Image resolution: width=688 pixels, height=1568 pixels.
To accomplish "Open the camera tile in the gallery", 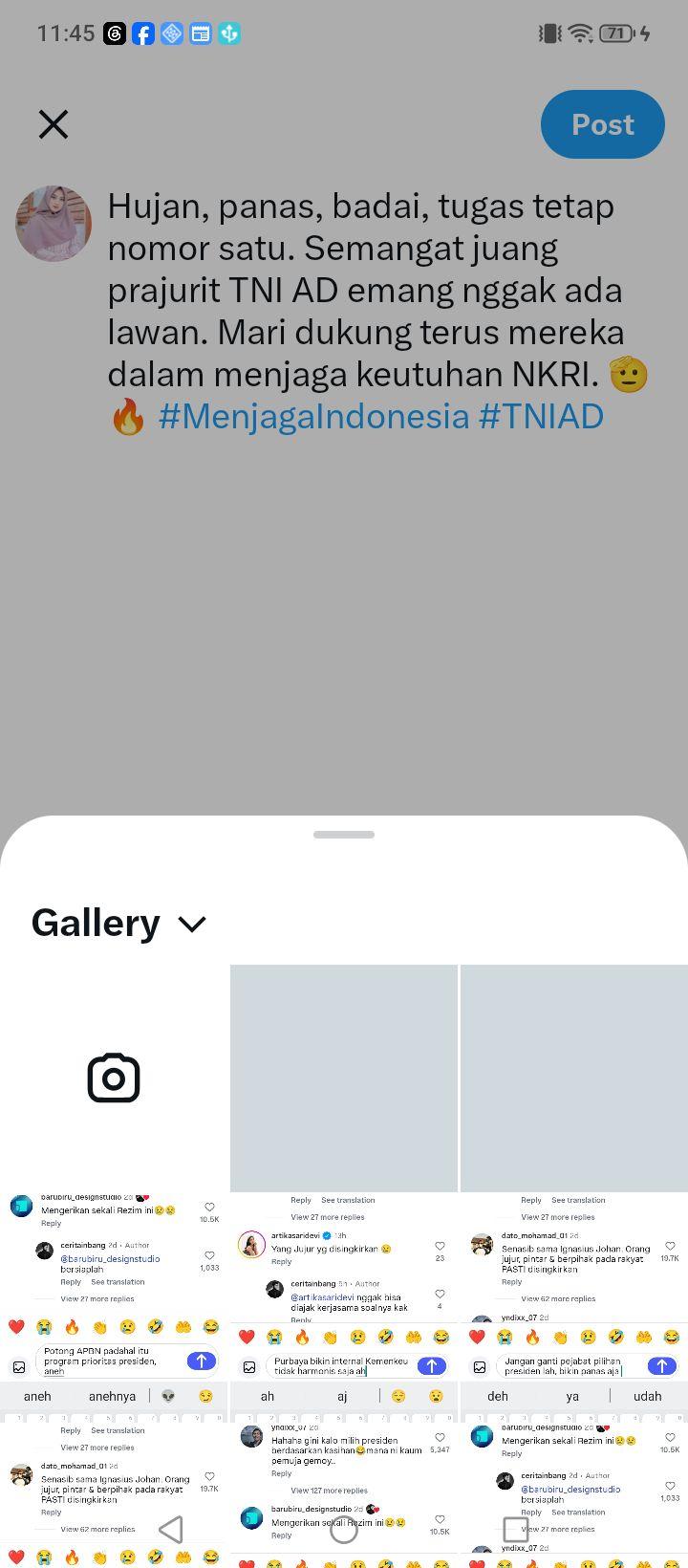I will [114, 1078].
